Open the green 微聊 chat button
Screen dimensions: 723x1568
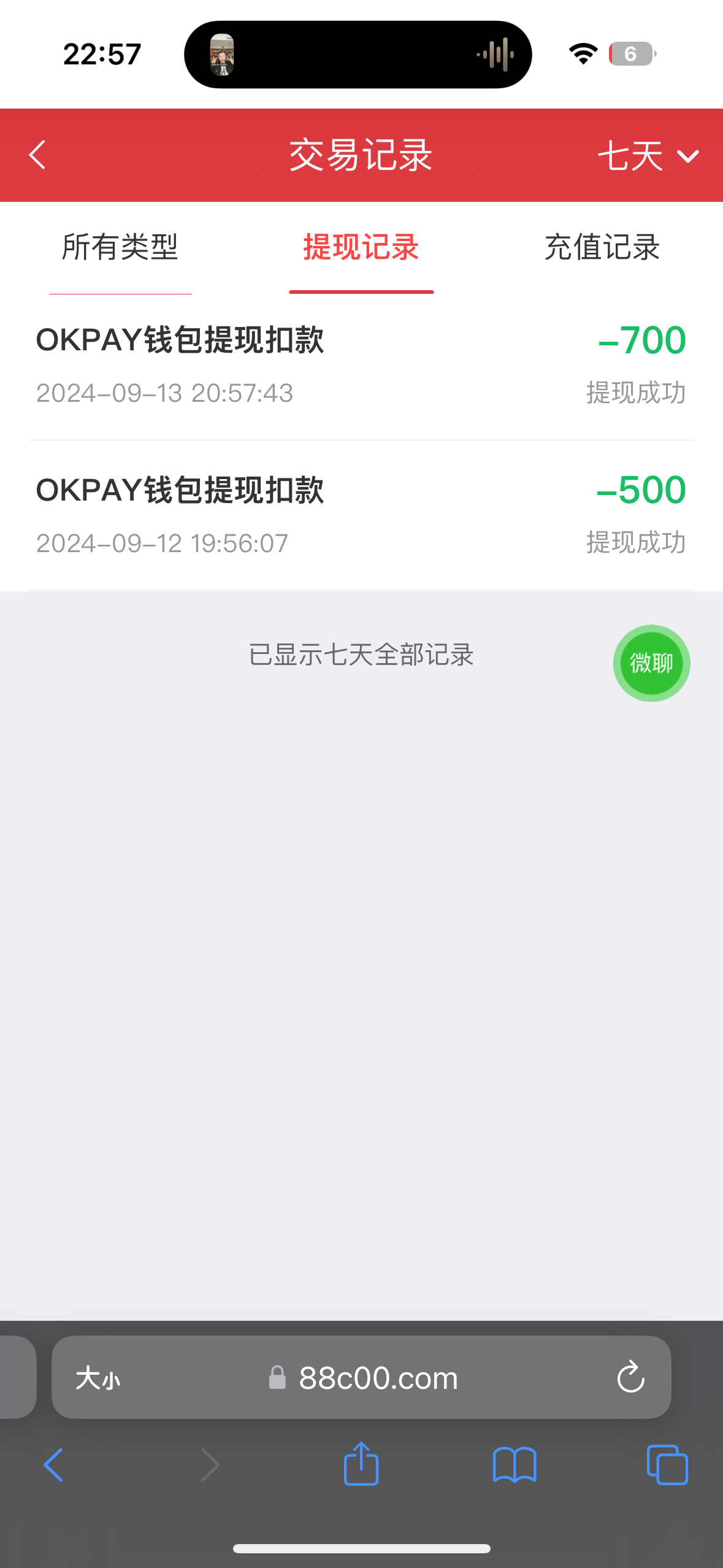651,663
